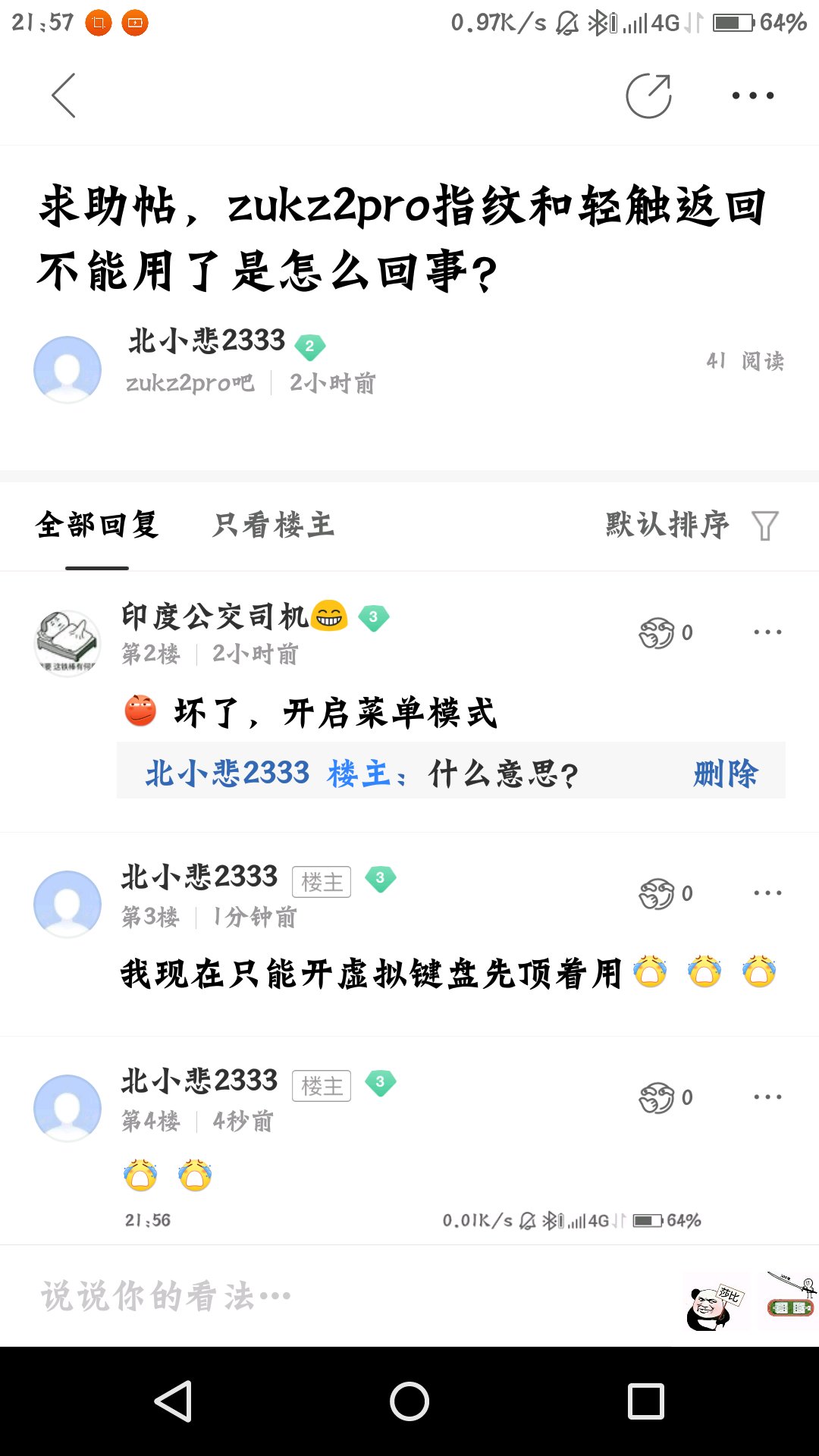Open more options for the 第4楼 reply

[x=767, y=1097]
